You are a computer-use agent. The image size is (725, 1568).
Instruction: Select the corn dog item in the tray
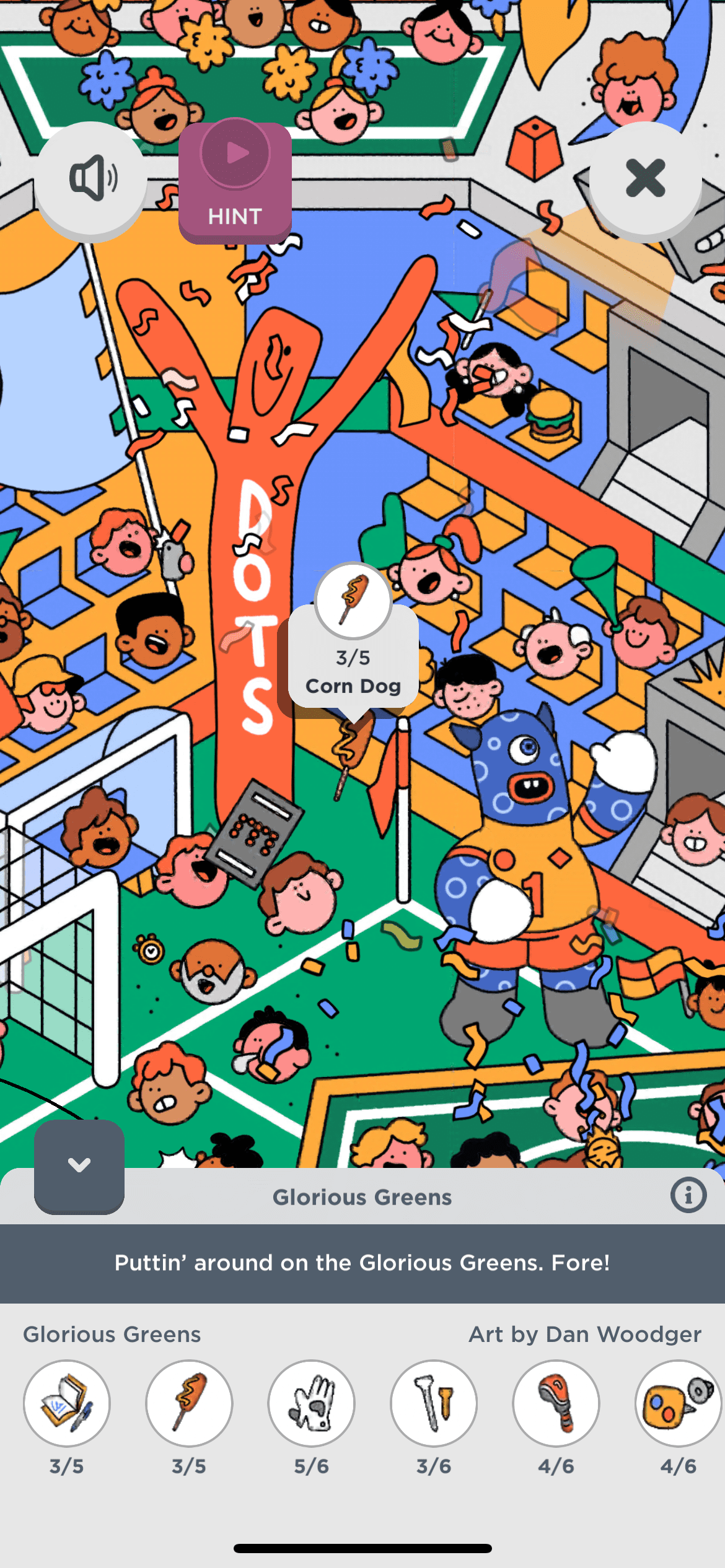point(189,1403)
